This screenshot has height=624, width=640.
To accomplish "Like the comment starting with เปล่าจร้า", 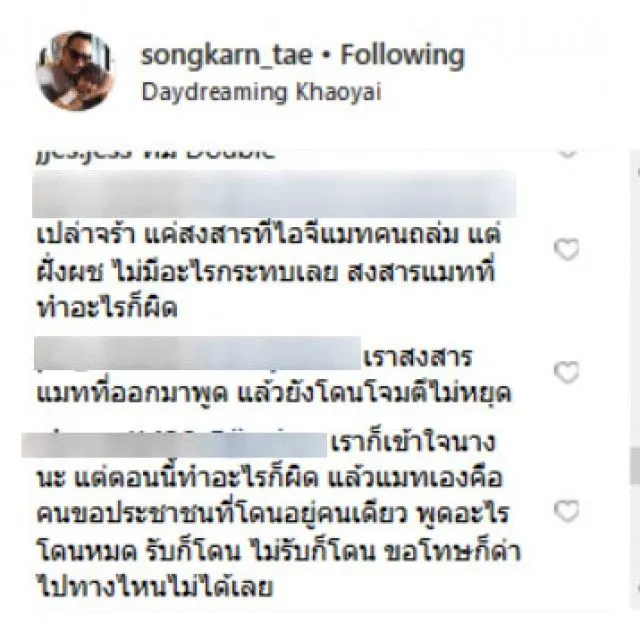I will (567, 251).
